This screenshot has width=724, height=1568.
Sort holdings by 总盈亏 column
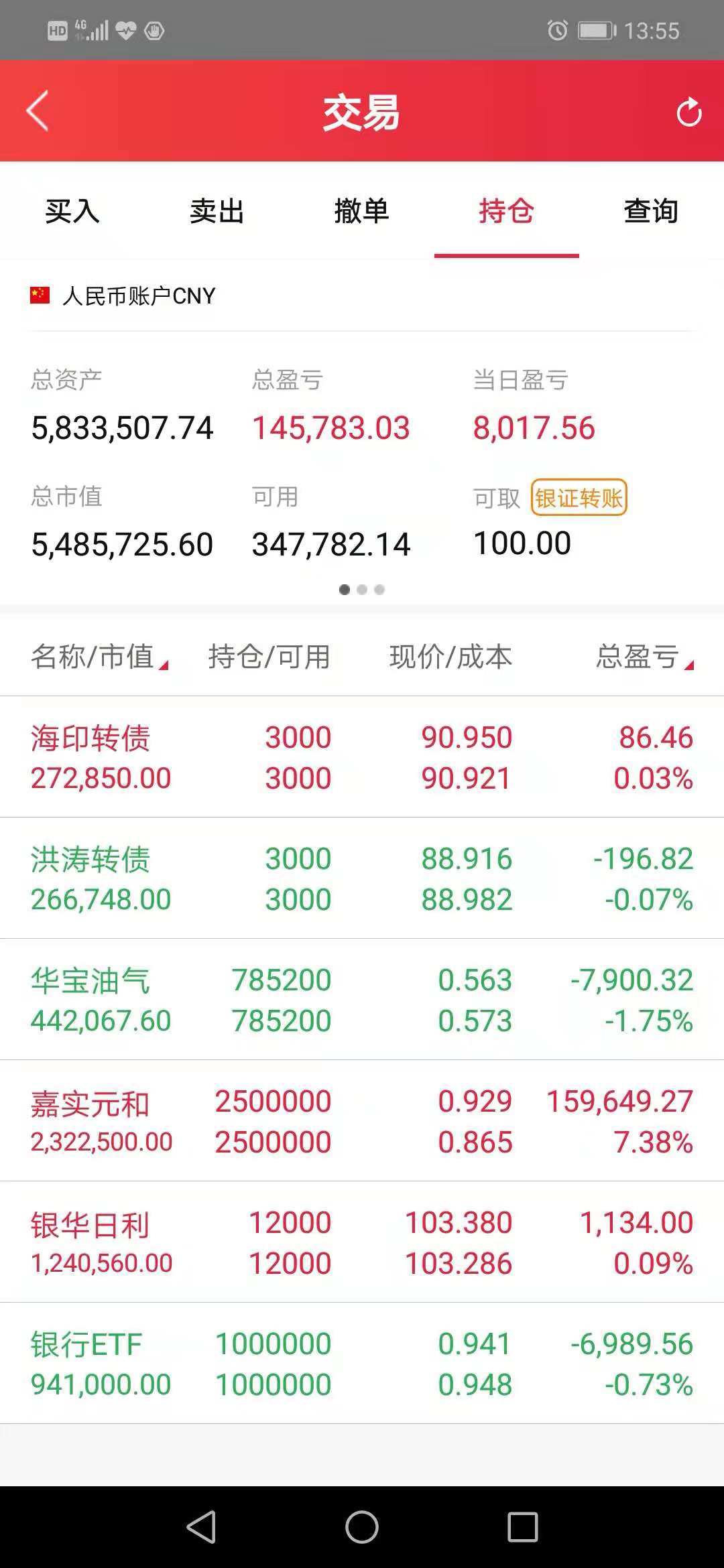click(x=644, y=657)
